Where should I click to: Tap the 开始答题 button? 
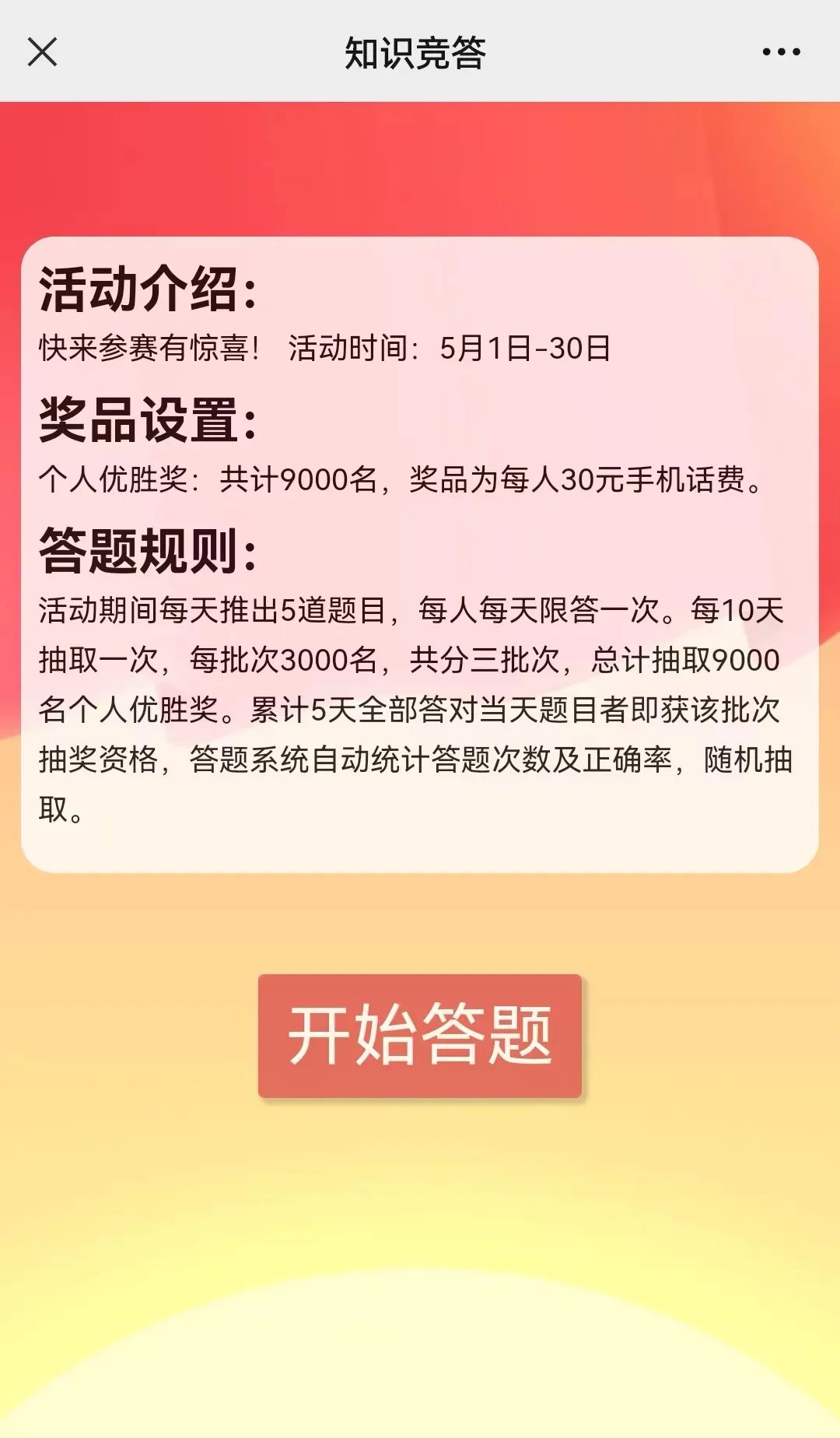[x=420, y=1036]
